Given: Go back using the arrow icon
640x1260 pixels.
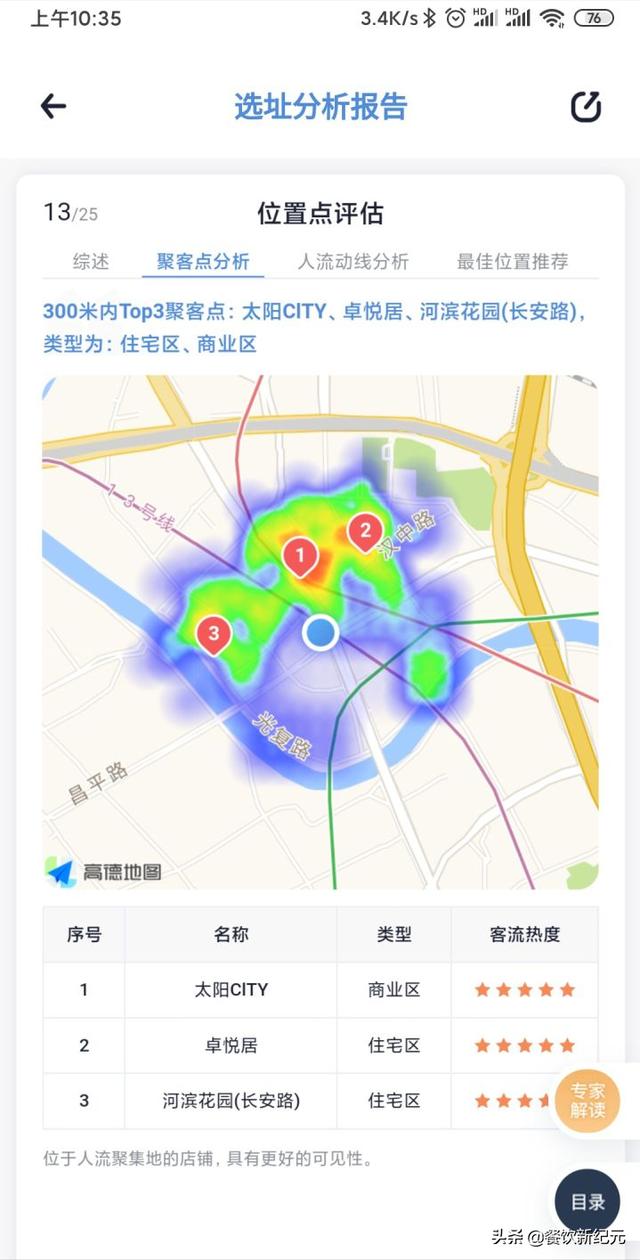Looking at the screenshot, I should [53, 106].
